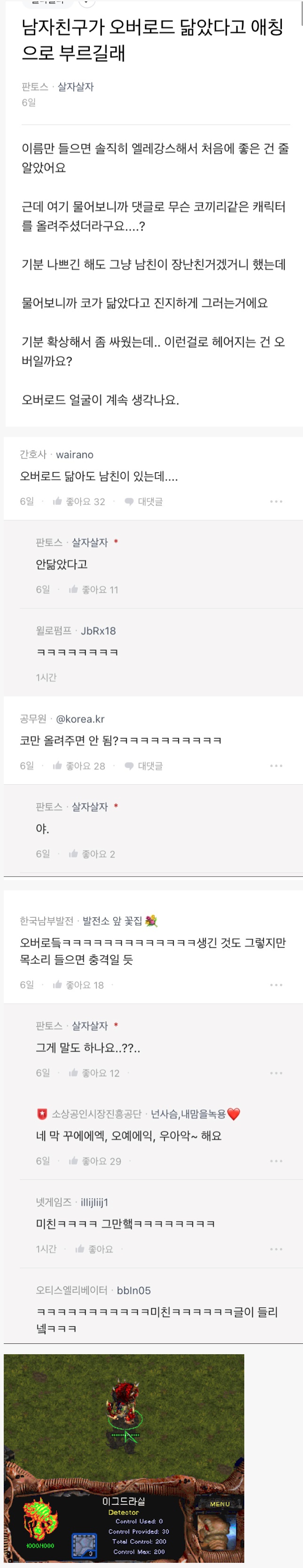
Task: Open more options on illijliij1's reply
Action: 276,1249
